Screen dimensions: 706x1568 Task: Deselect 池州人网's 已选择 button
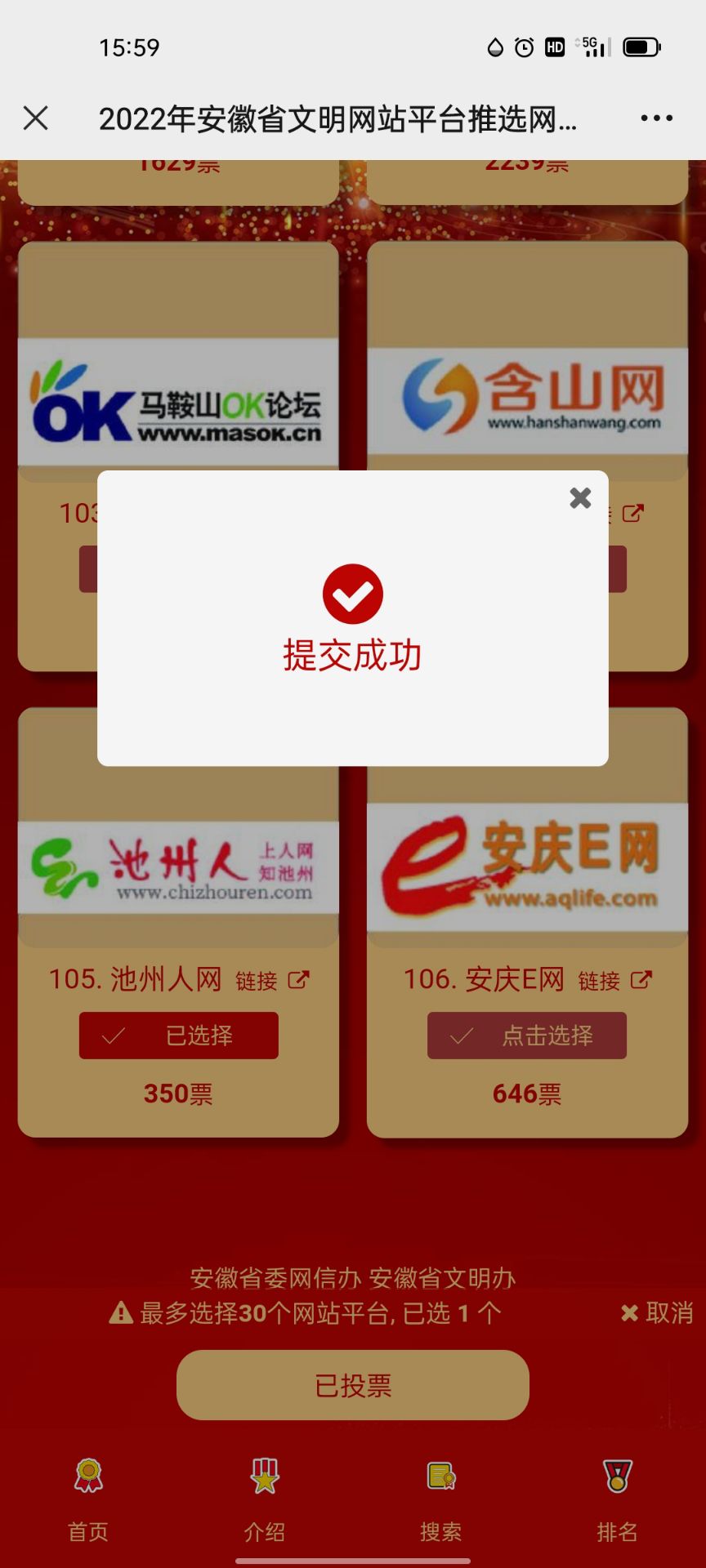point(178,1036)
